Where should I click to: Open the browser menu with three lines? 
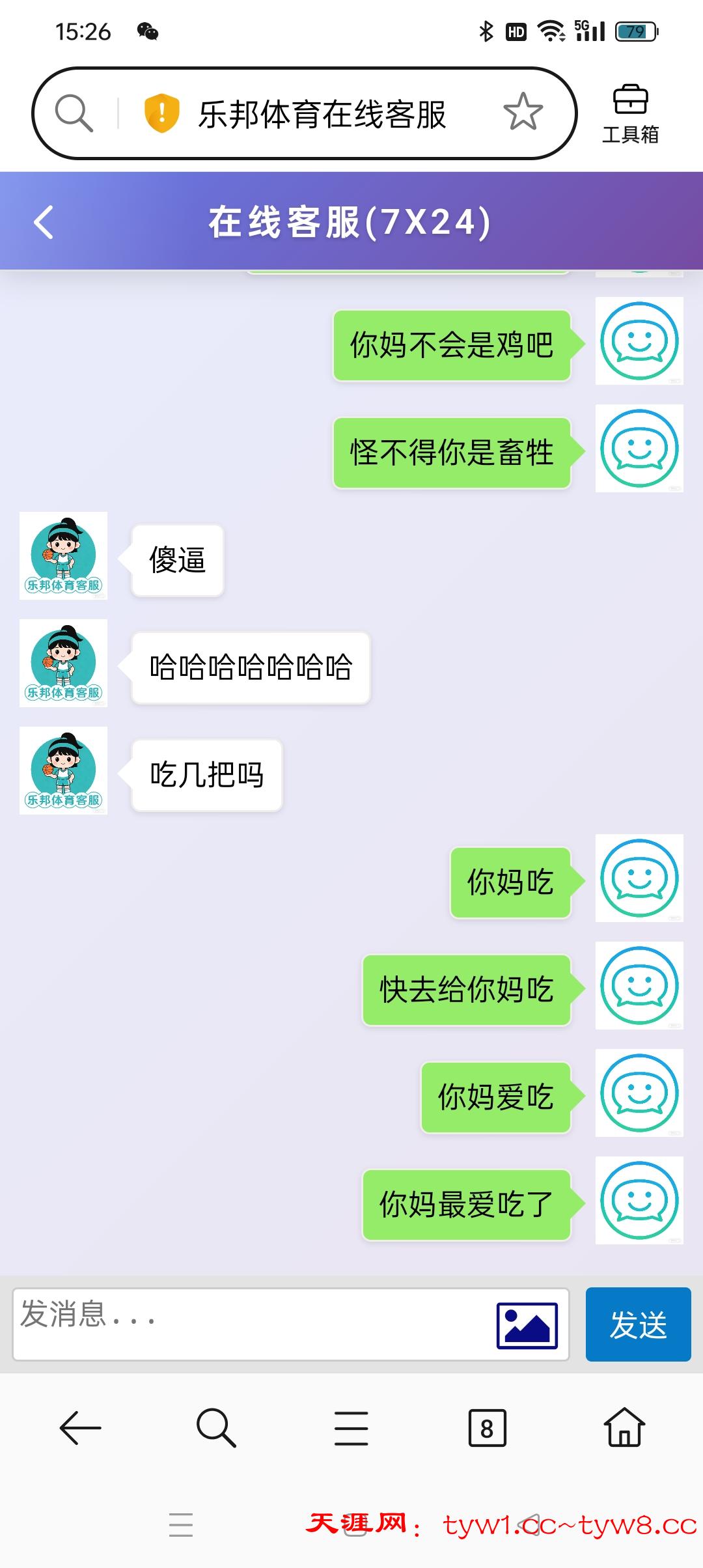pos(351,1428)
